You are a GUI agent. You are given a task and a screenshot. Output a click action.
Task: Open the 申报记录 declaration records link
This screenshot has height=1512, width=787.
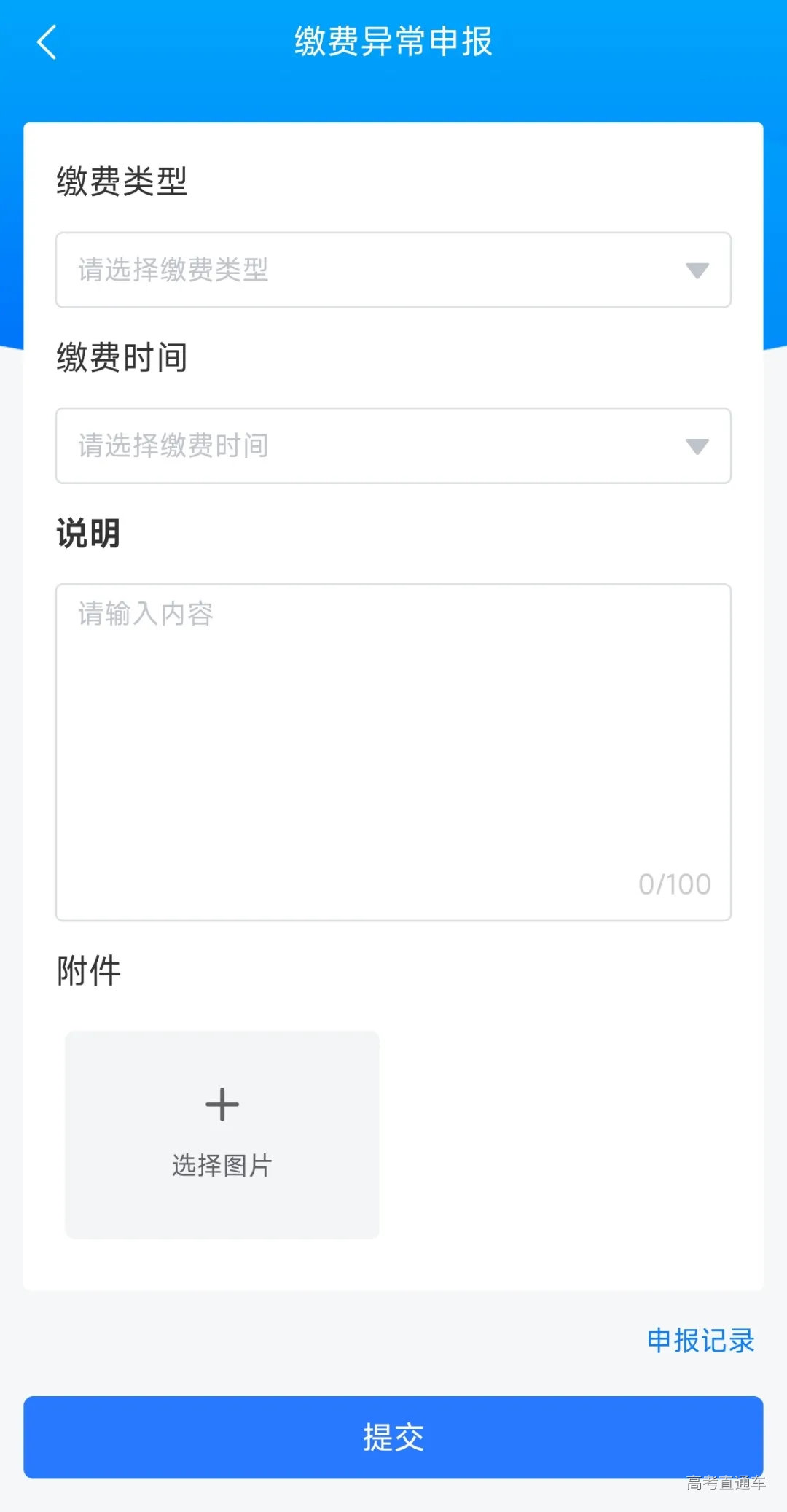click(700, 1340)
